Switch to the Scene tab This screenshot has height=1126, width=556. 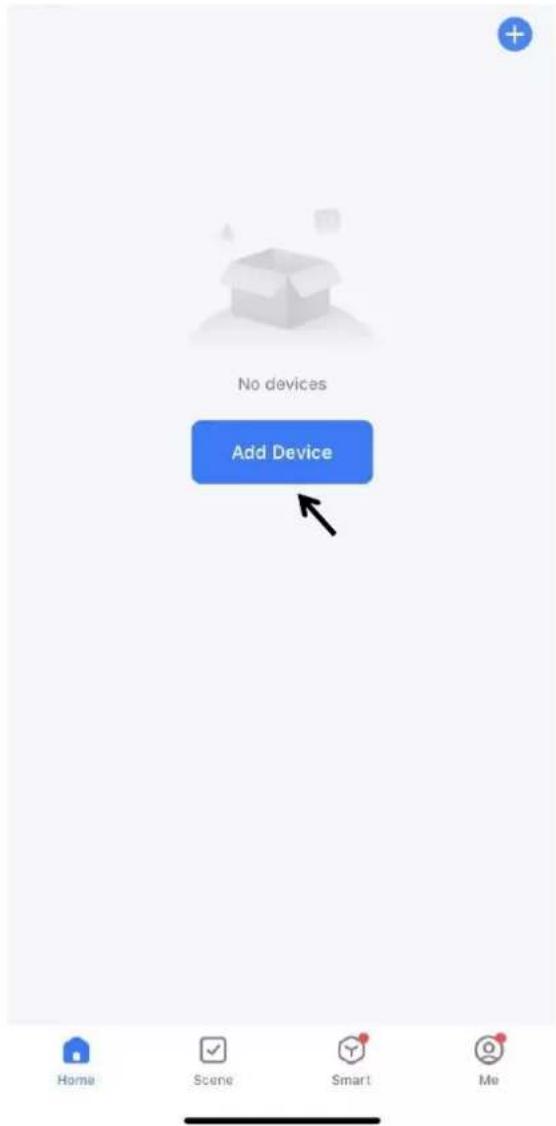coord(213,1060)
